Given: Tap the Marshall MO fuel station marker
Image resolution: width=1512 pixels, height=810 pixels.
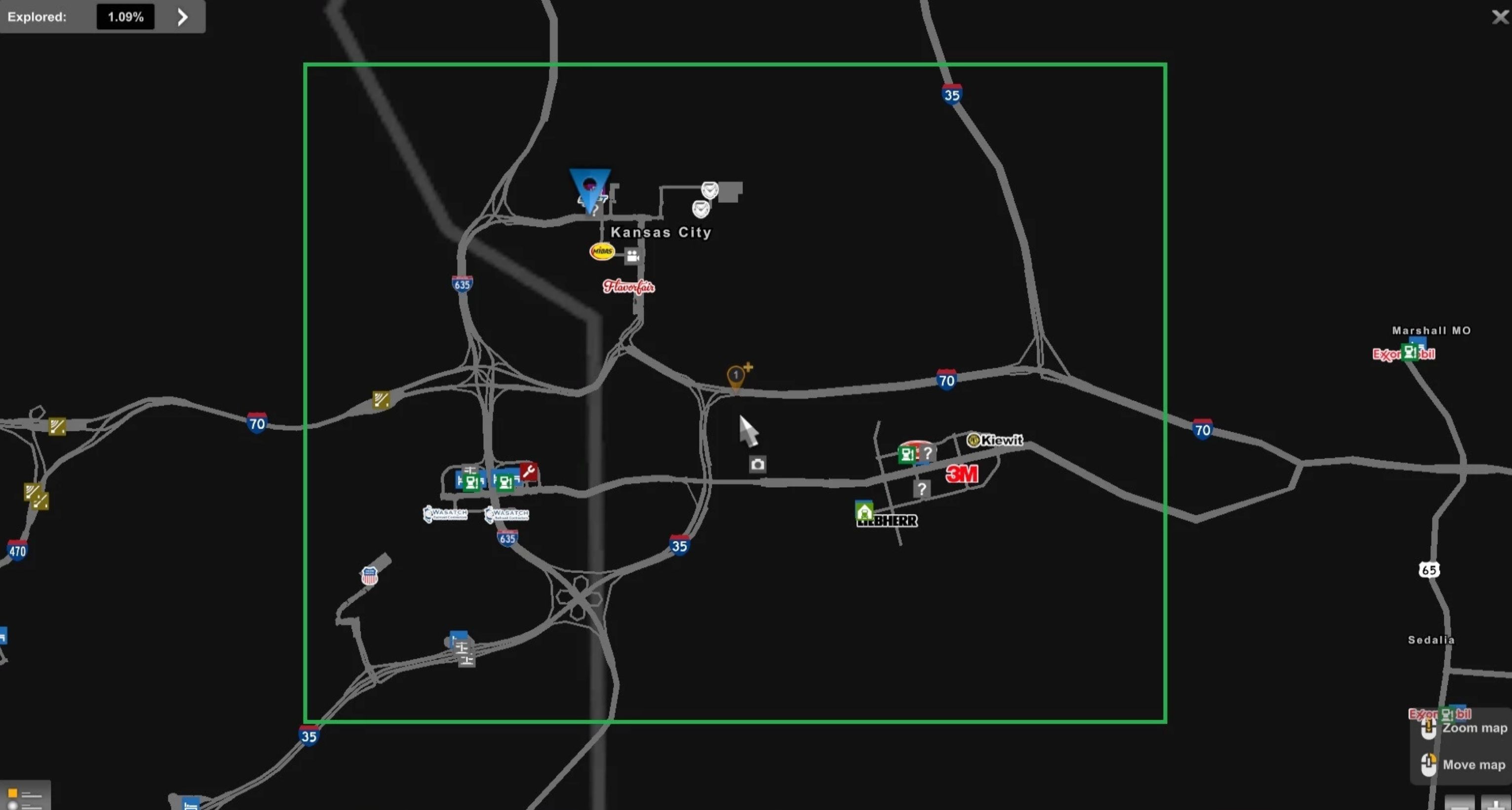Looking at the screenshot, I should click(1409, 352).
